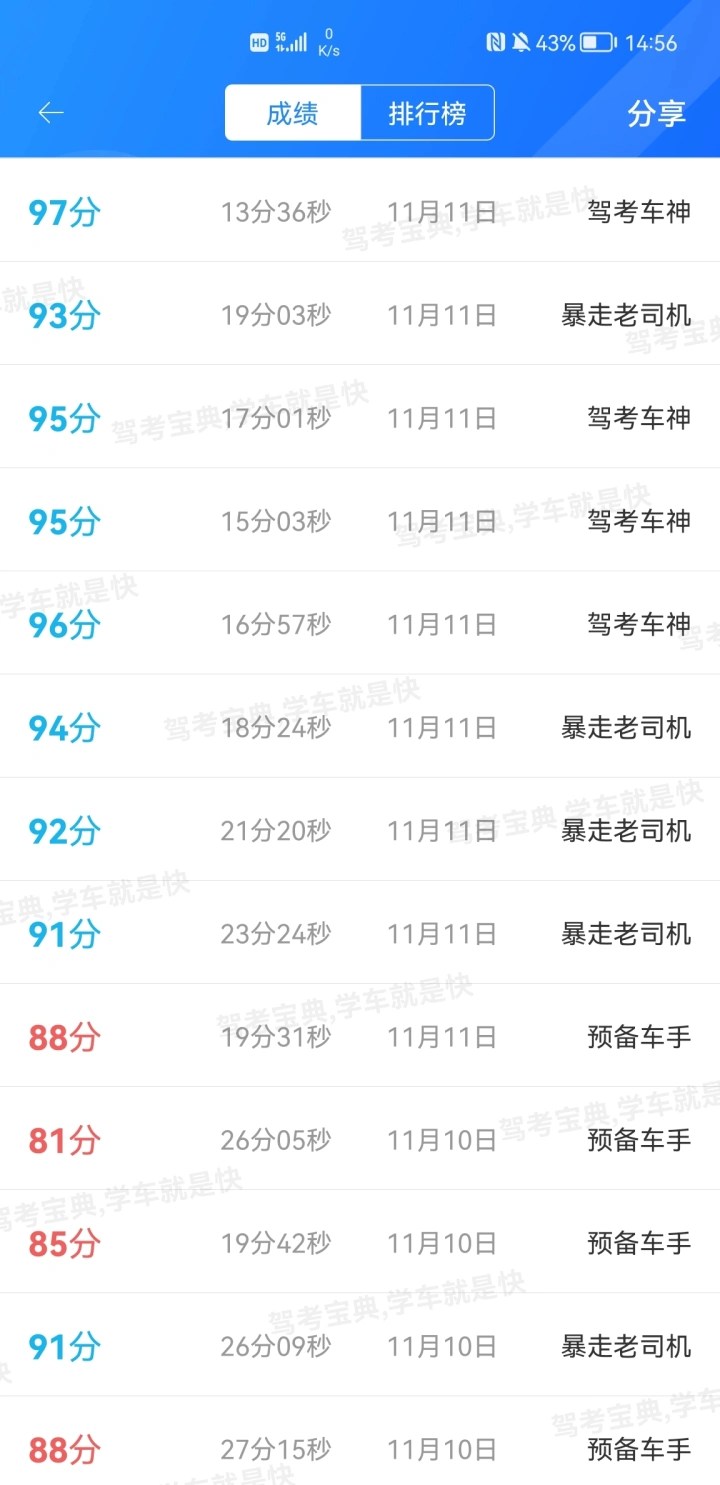This screenshot has width=720, height=1485.
Task: Open the 85分 score record
Action: [360, 1241]
